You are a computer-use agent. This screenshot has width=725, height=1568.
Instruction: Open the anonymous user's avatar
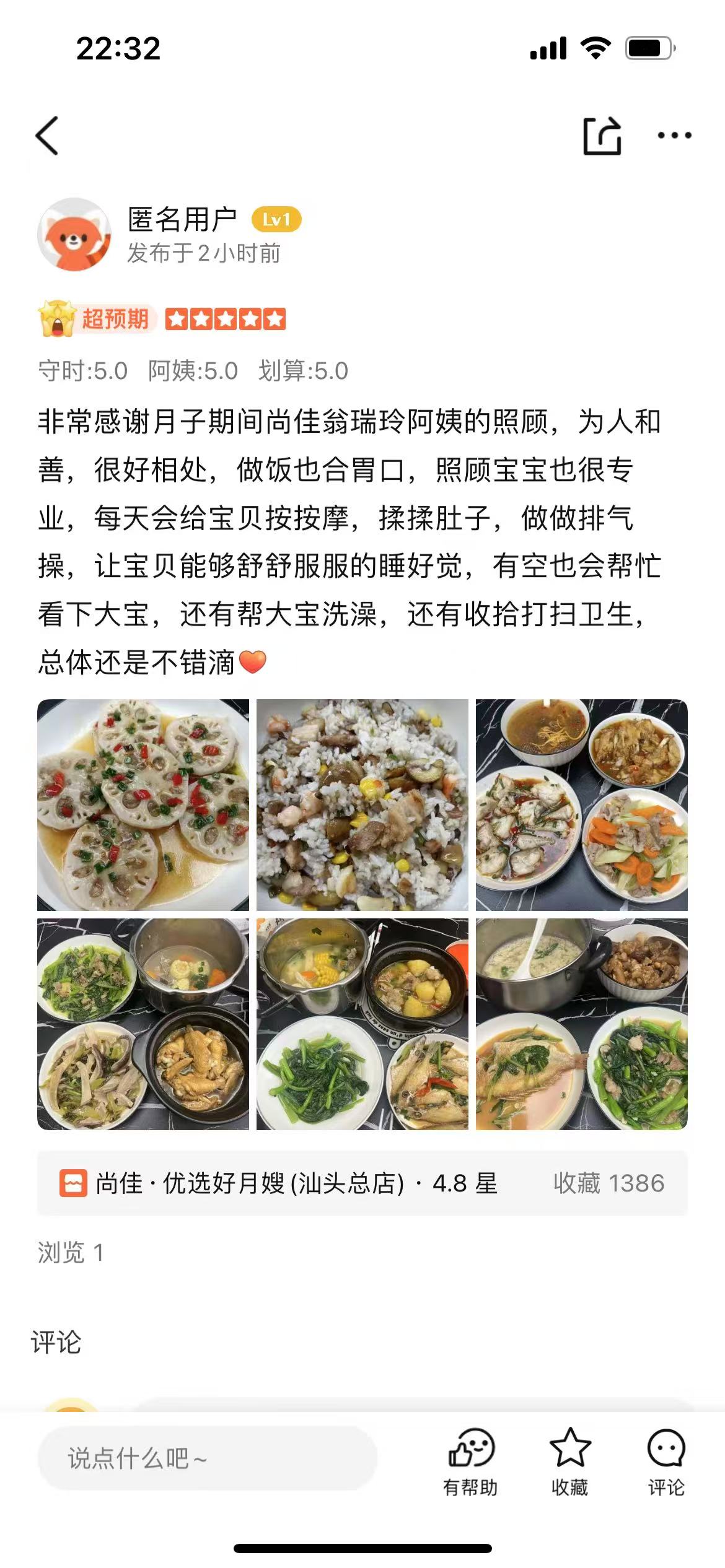pos(74,235)
